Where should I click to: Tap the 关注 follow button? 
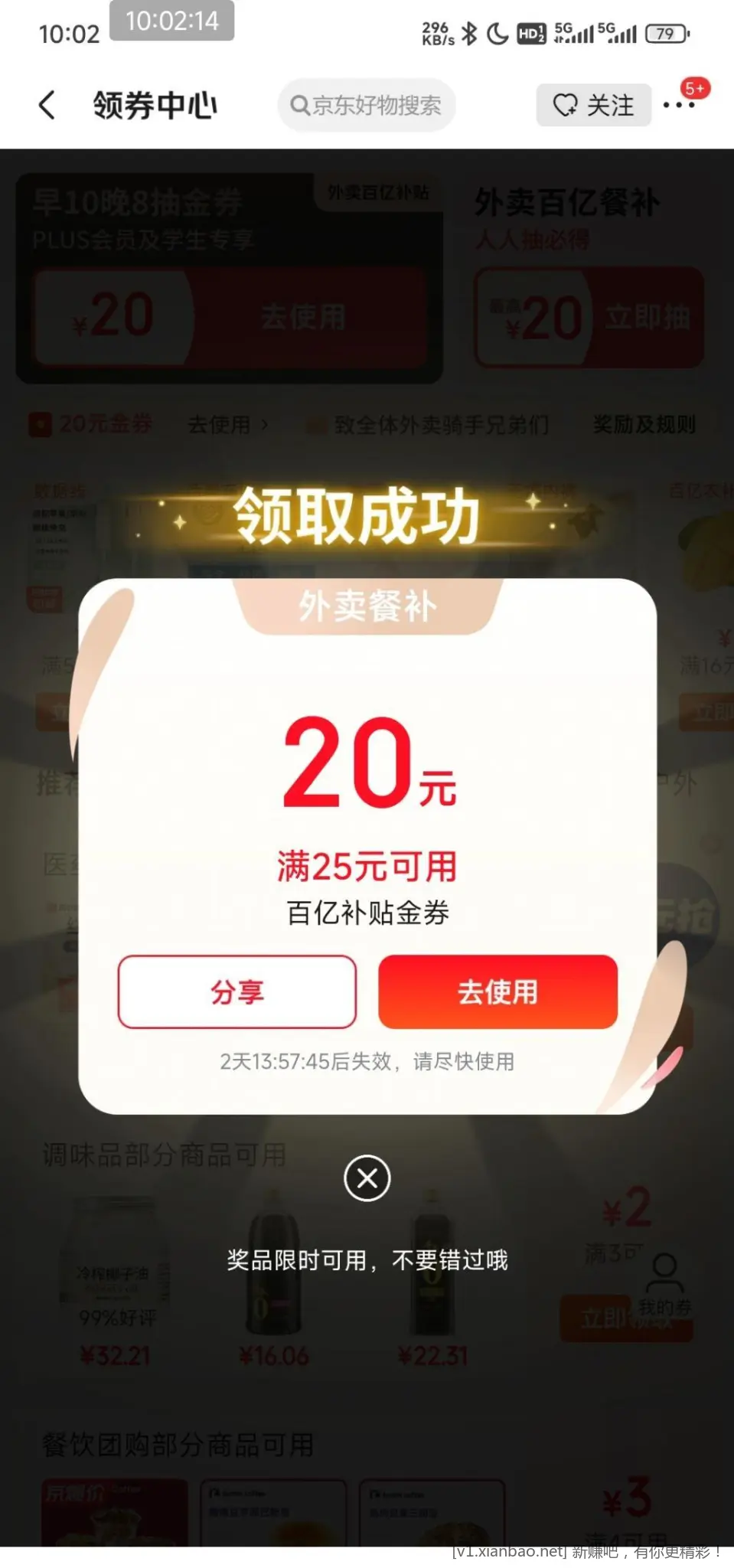point(594,105)
